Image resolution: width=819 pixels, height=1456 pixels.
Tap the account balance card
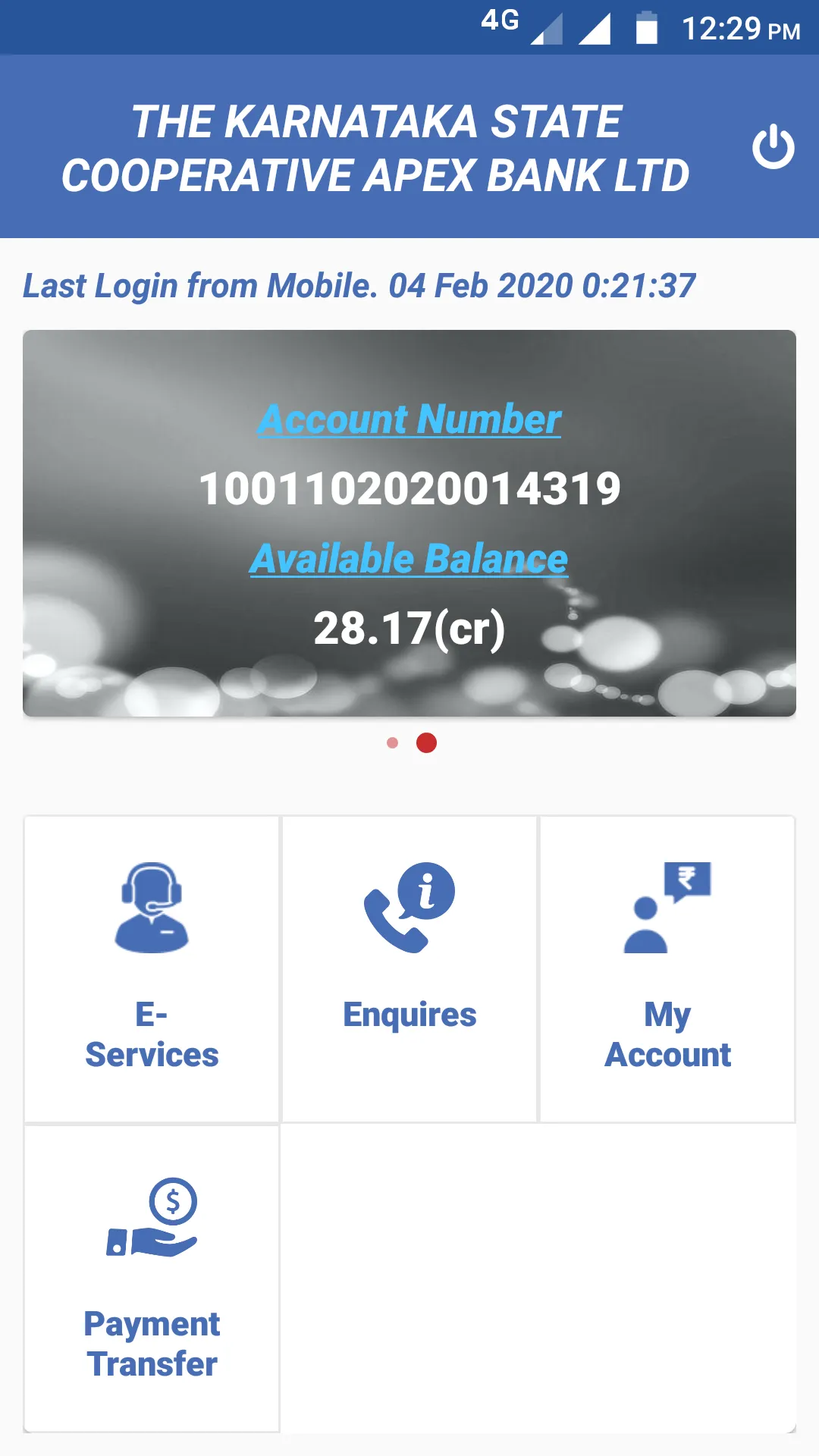tap(409, 523)
